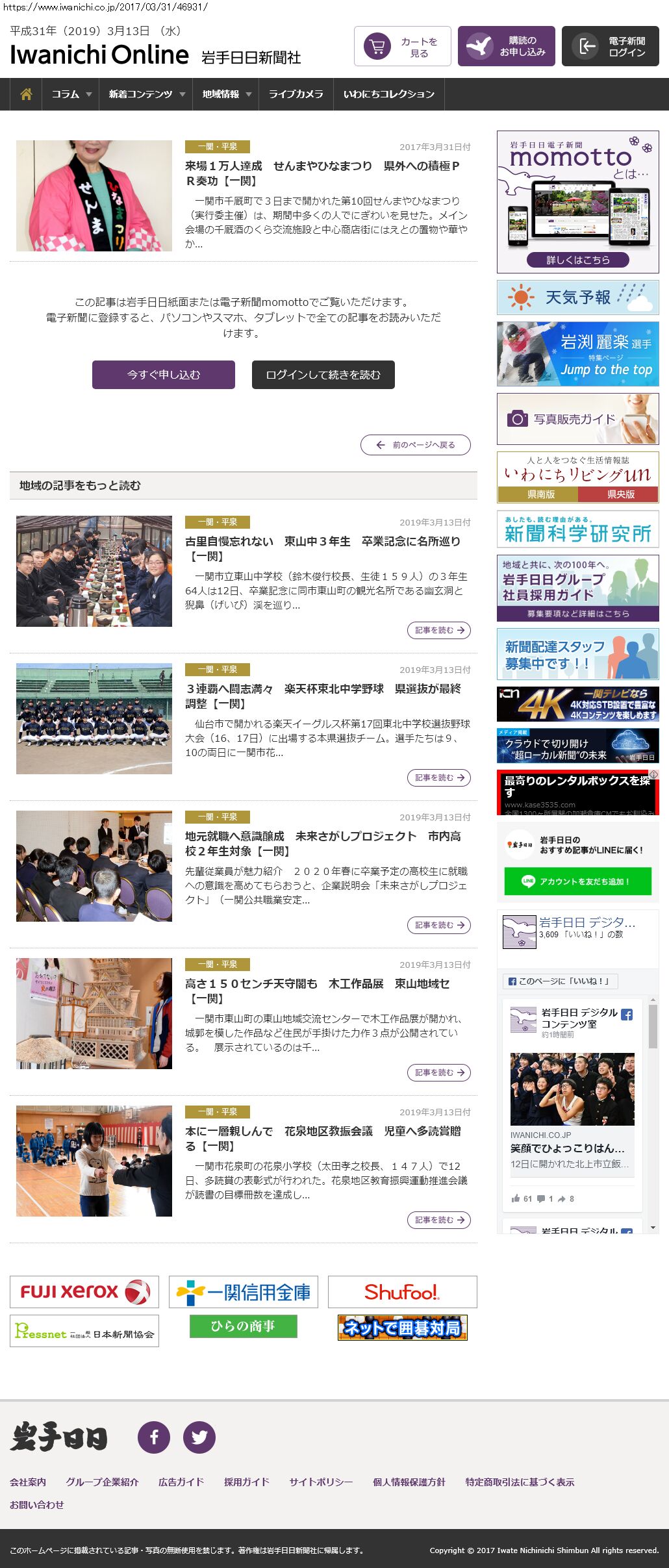Open 購読のお申し込み subscription page

(x=507, y=46)
